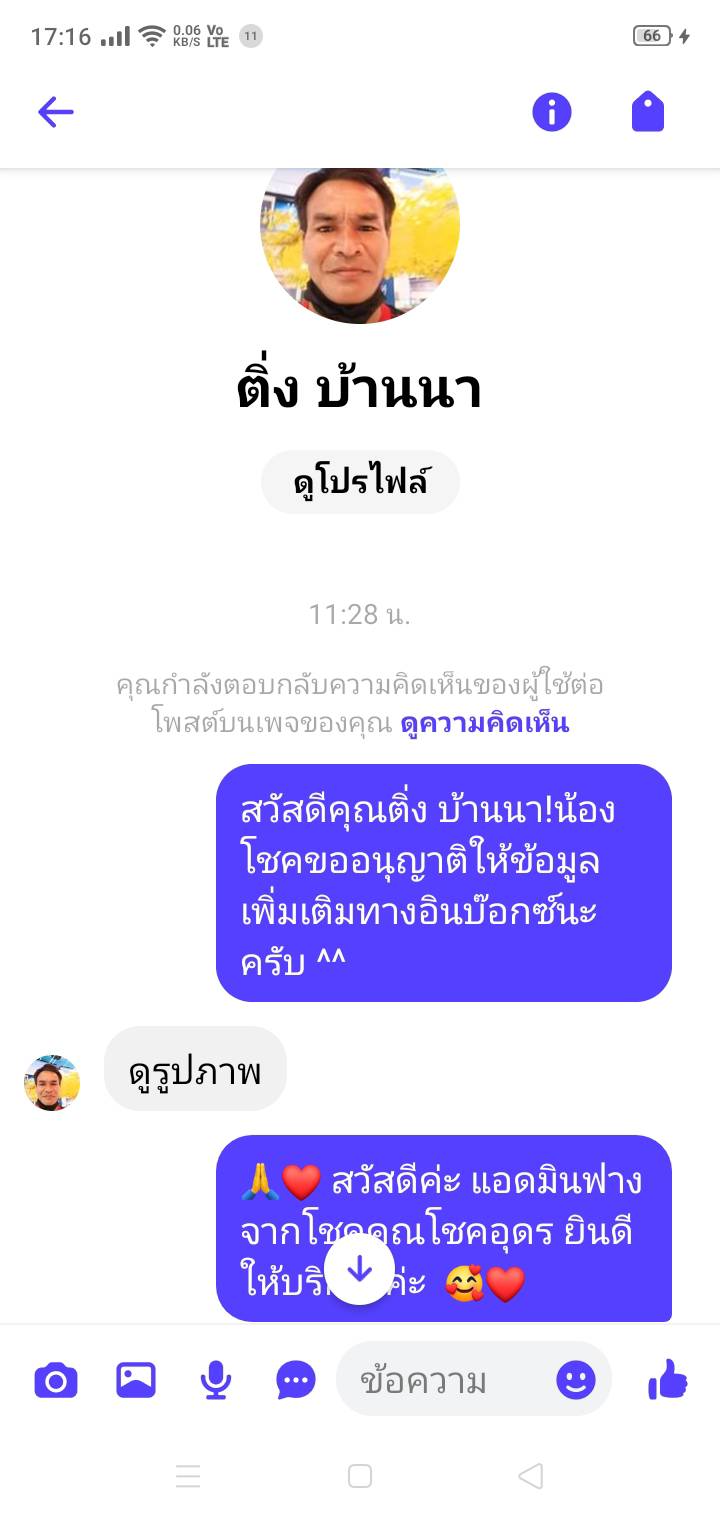Tap the system home button

coord(360,1476)
